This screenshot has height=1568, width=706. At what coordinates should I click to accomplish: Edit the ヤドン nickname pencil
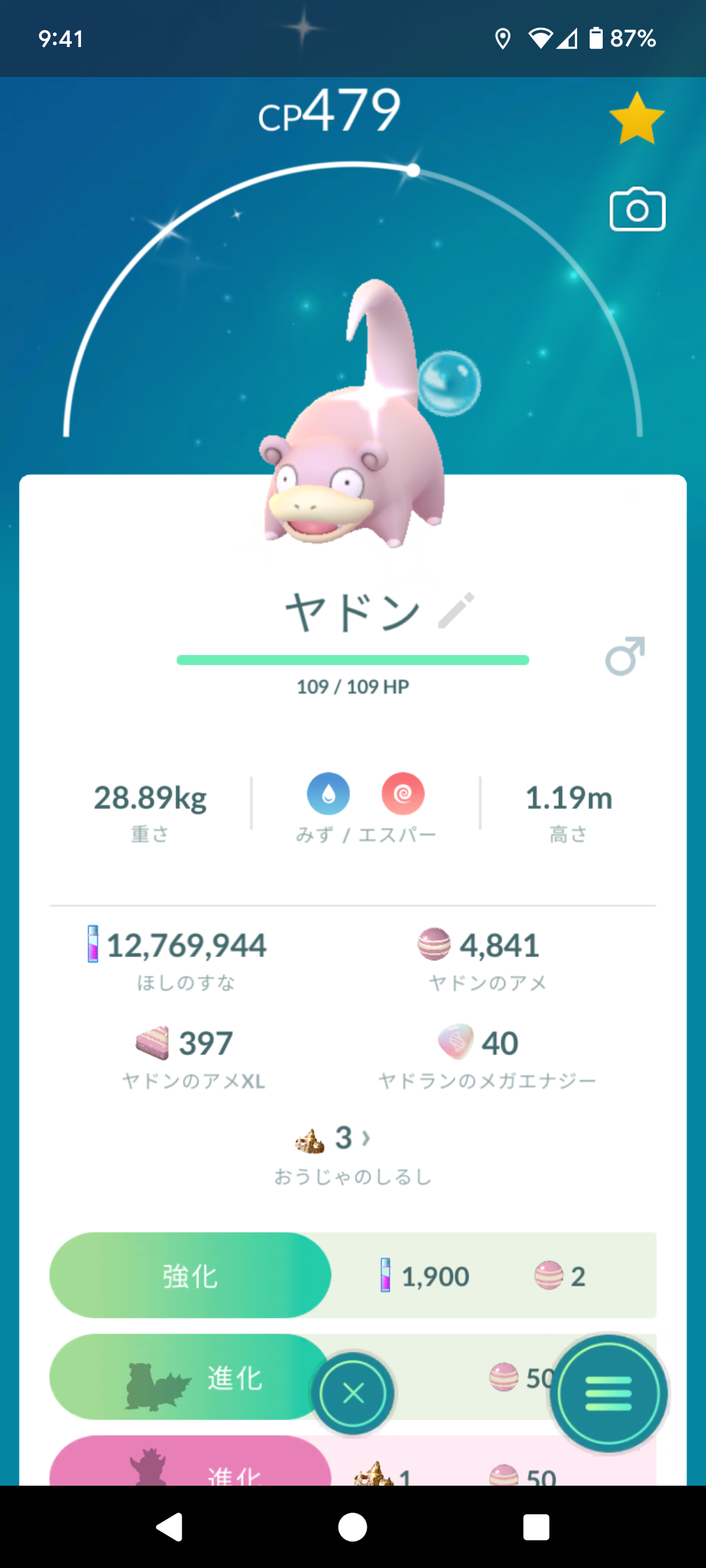coord(456,611)
